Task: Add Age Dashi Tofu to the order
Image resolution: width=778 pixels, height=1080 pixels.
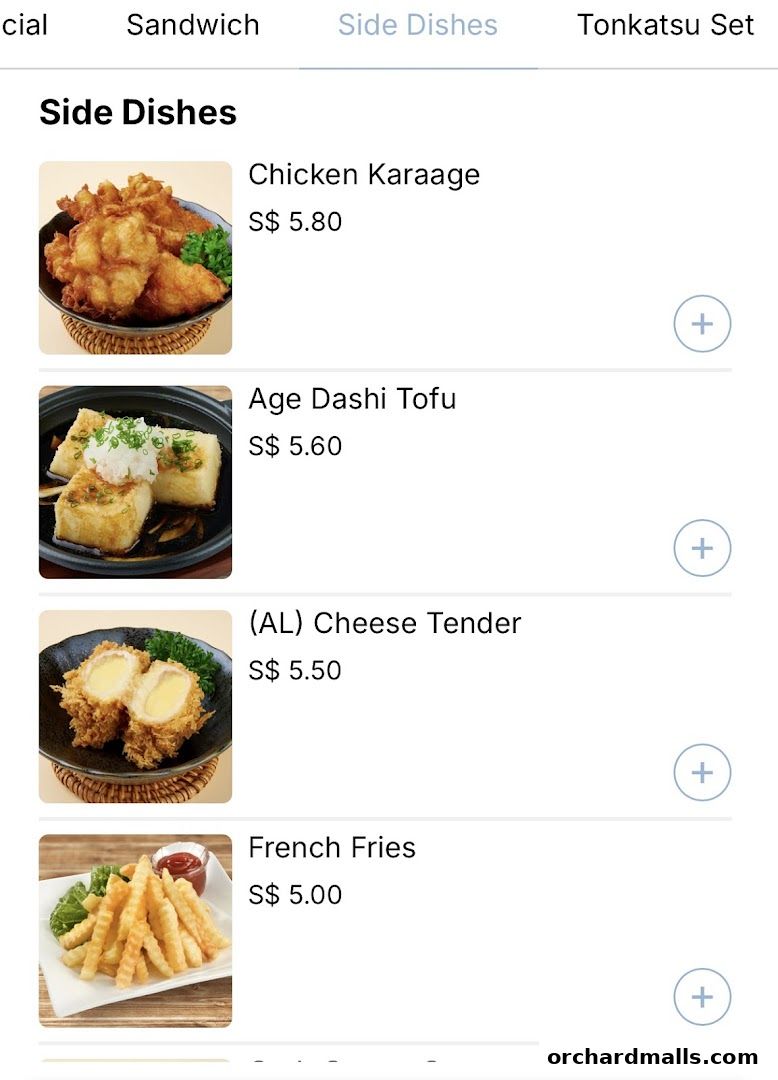Action: click(x=702, y=548)
